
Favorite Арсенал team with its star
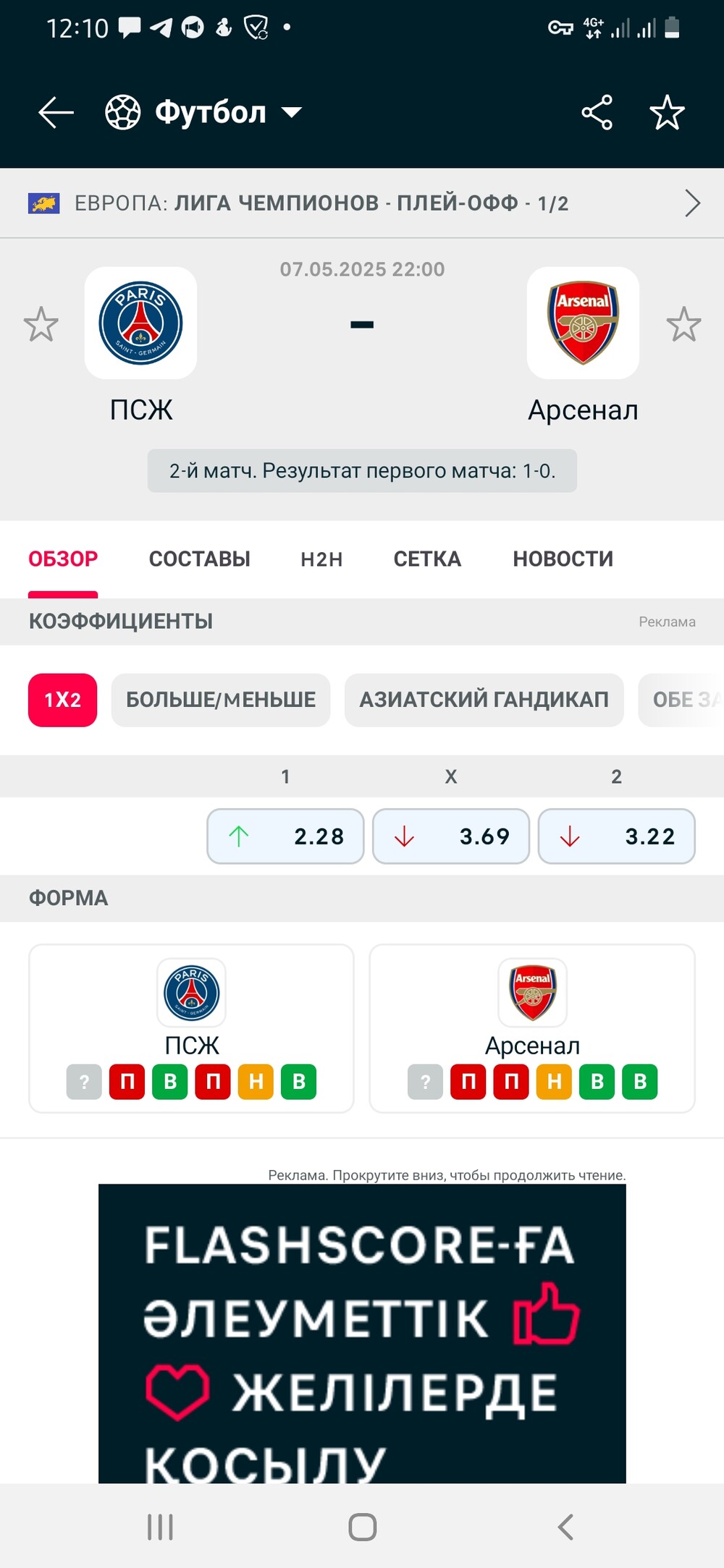pyautogui.click(x=683, y=324)
